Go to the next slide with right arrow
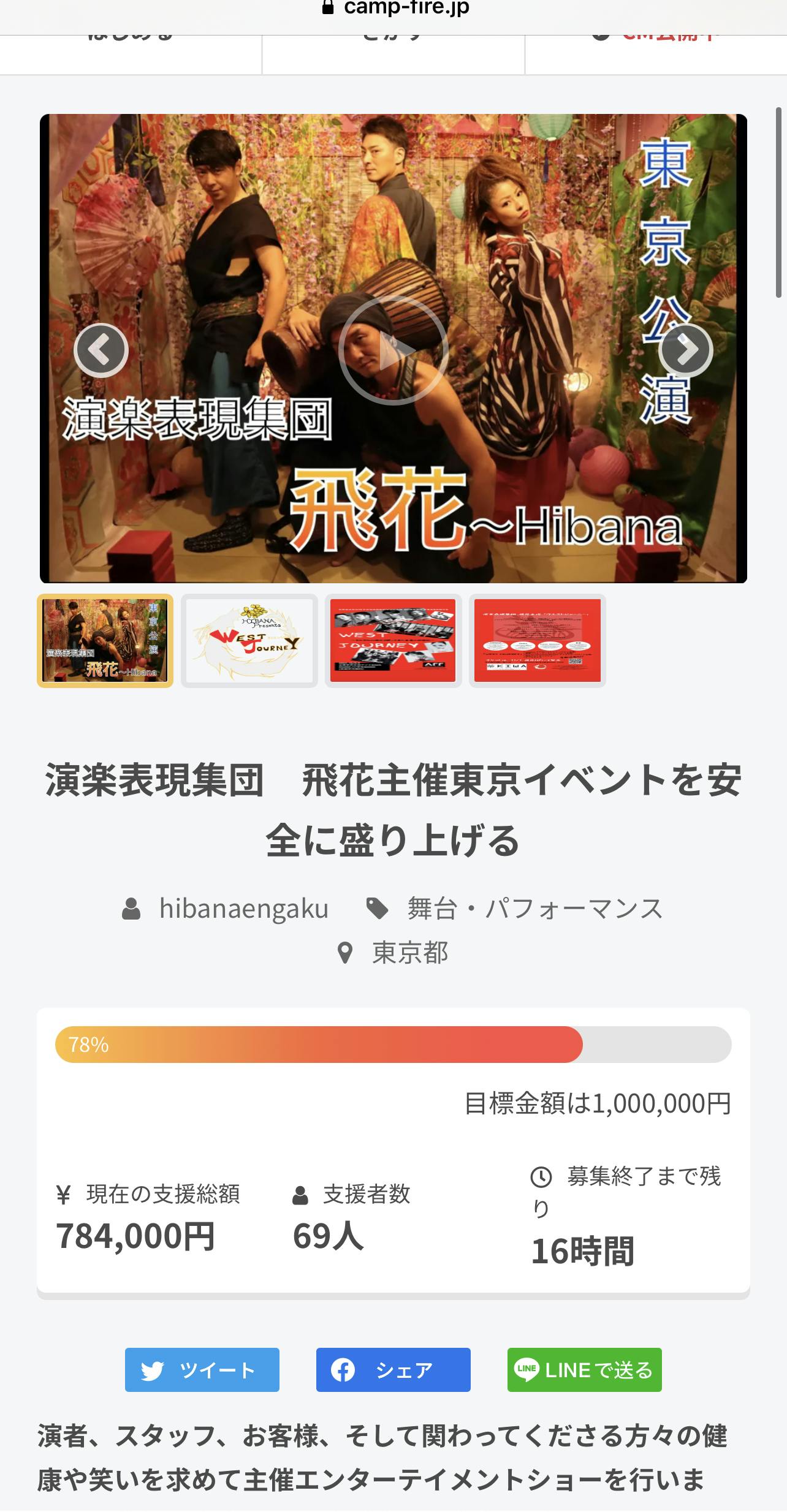Image resolution: width=787 pixels, height=1512 pixels. 685,350
